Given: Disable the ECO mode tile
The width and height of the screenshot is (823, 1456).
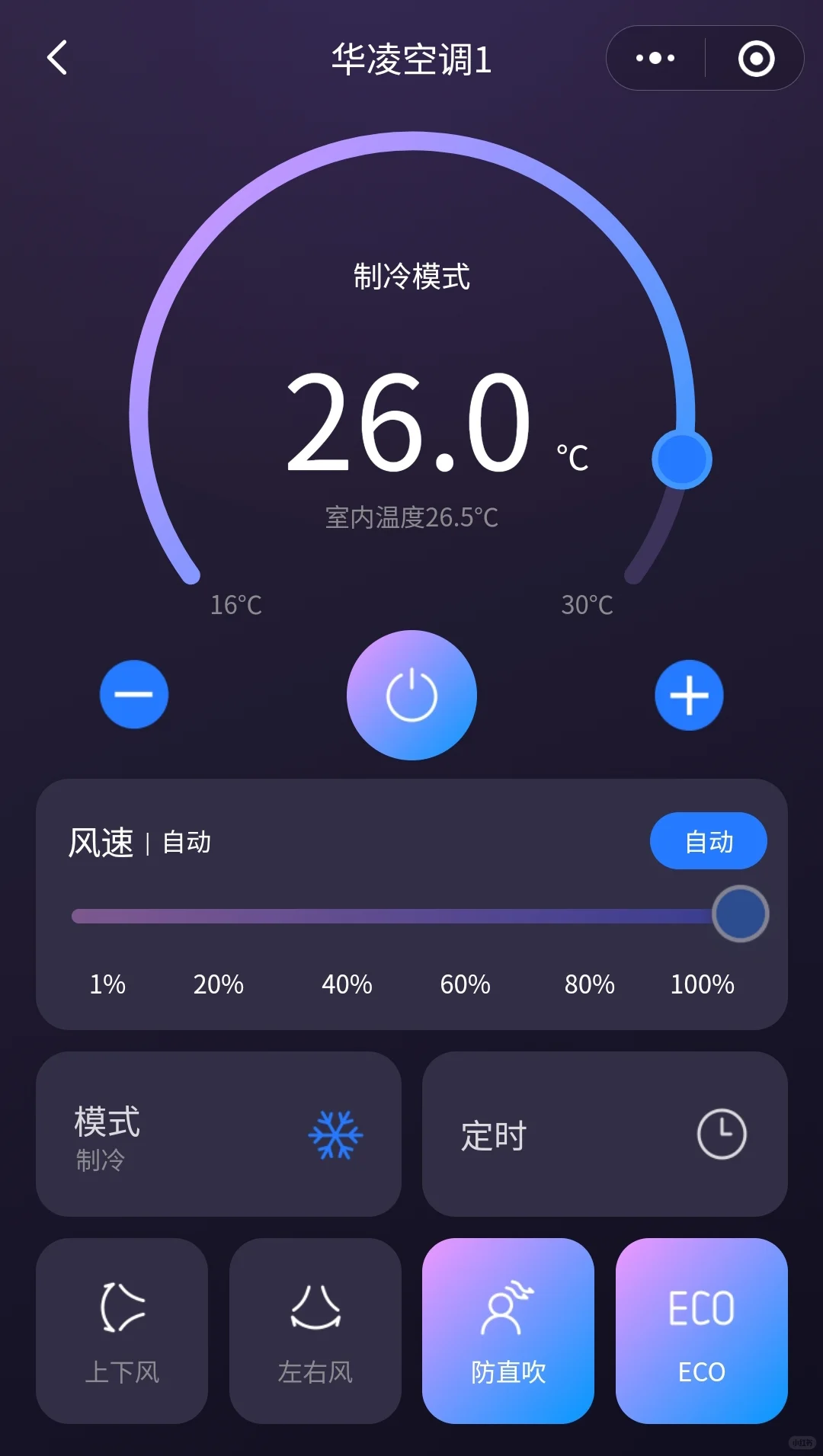Looking at the screenshot, I should pyautogui.click(x=701, y=1330).
